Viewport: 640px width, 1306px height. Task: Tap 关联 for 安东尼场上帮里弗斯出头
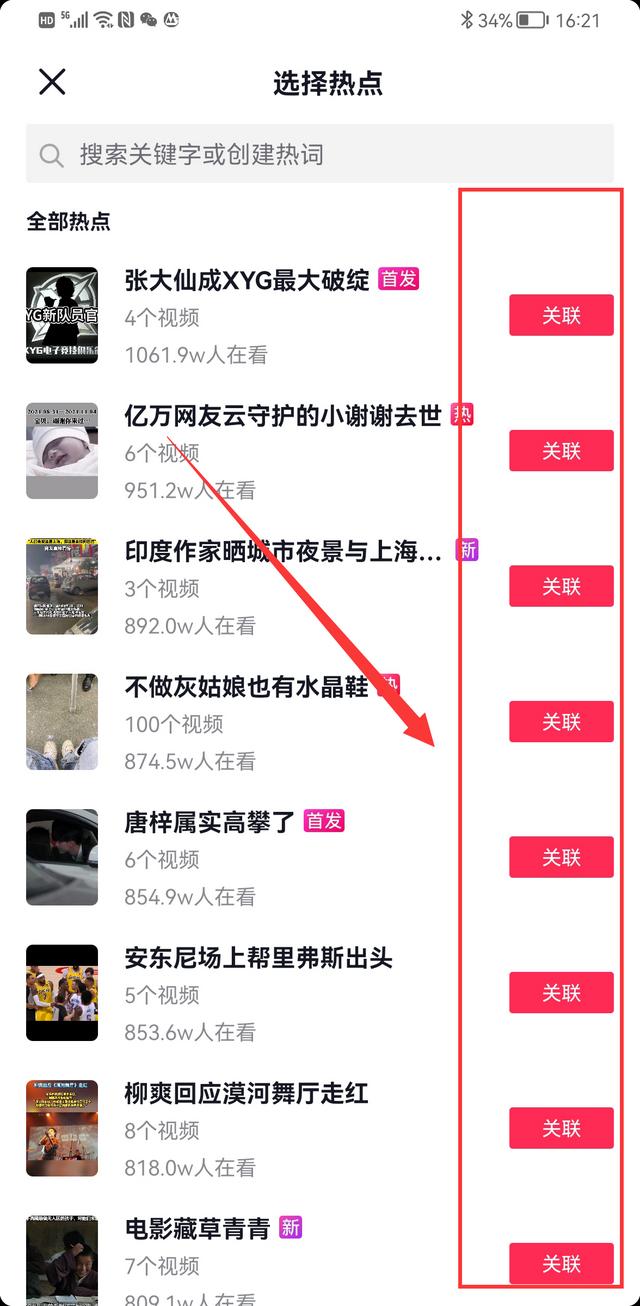(x=561, y=993)
